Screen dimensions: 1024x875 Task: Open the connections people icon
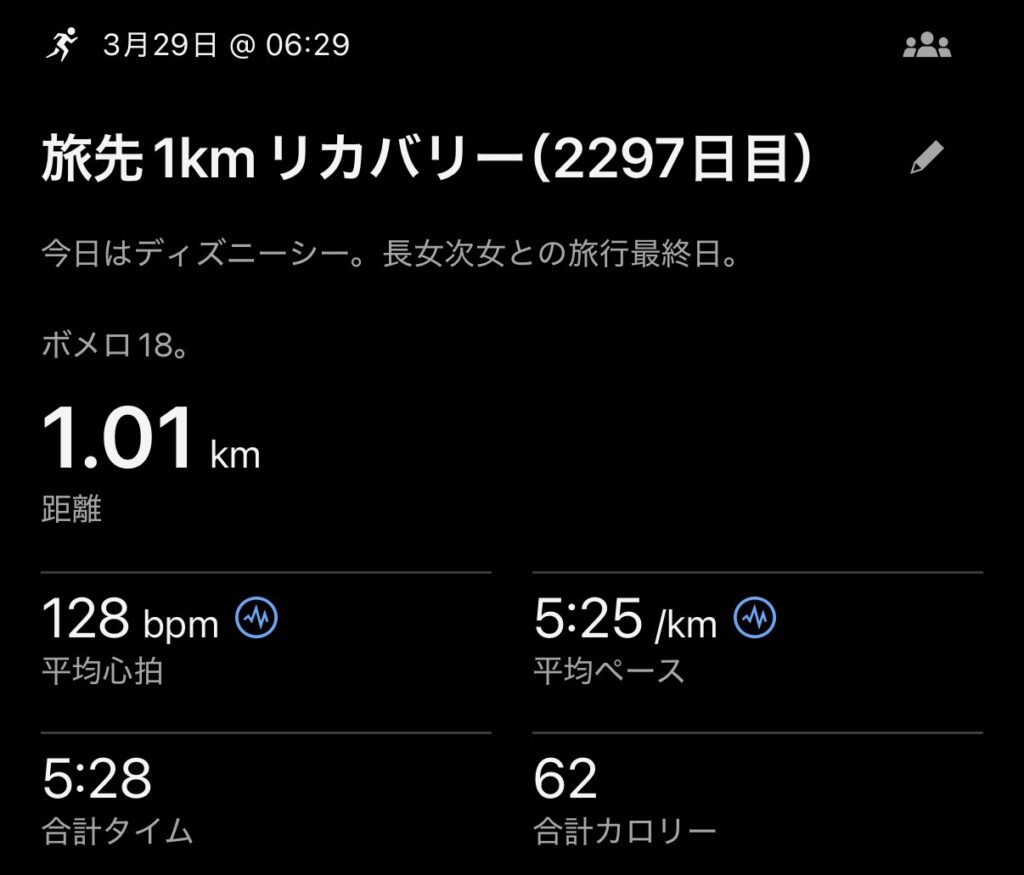(926, 46)
